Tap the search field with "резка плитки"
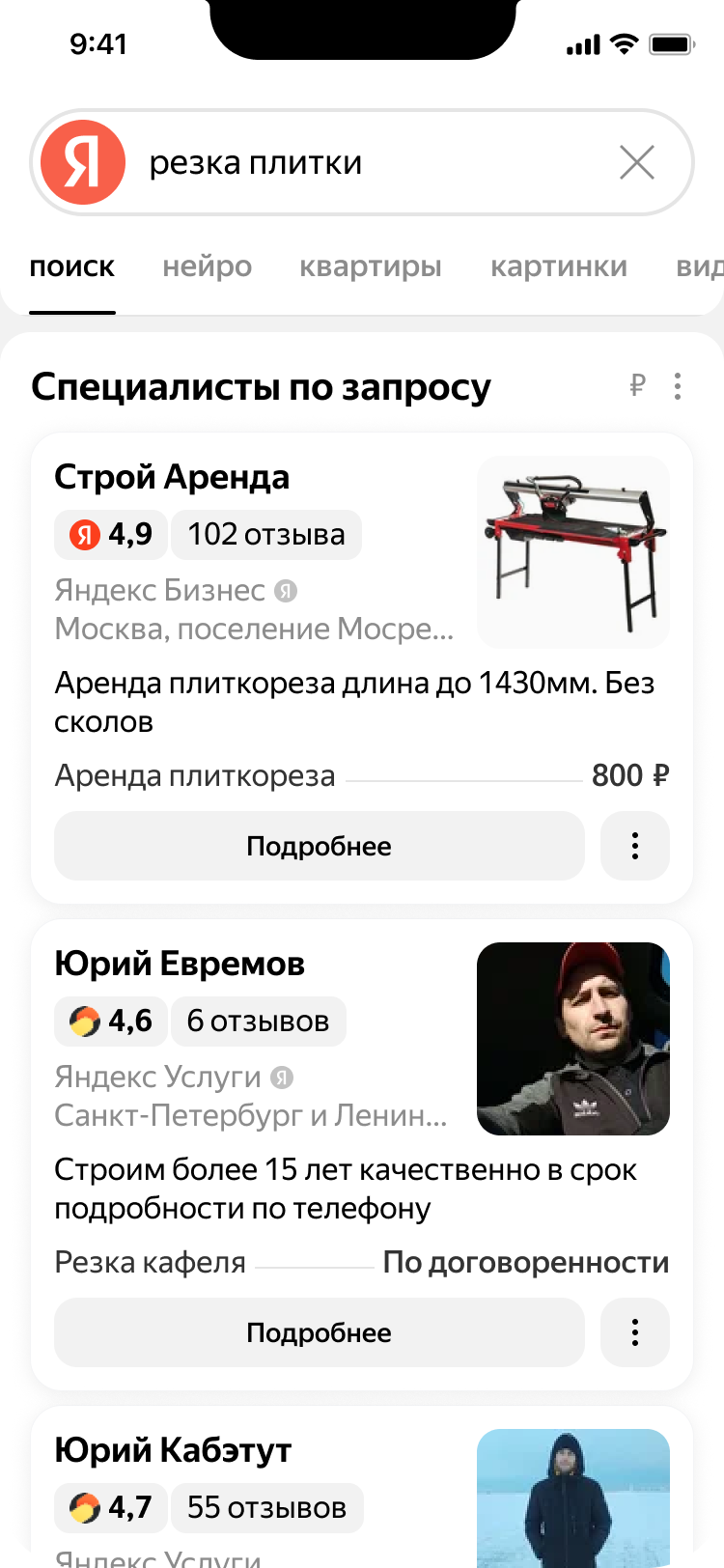 [367, 163]
